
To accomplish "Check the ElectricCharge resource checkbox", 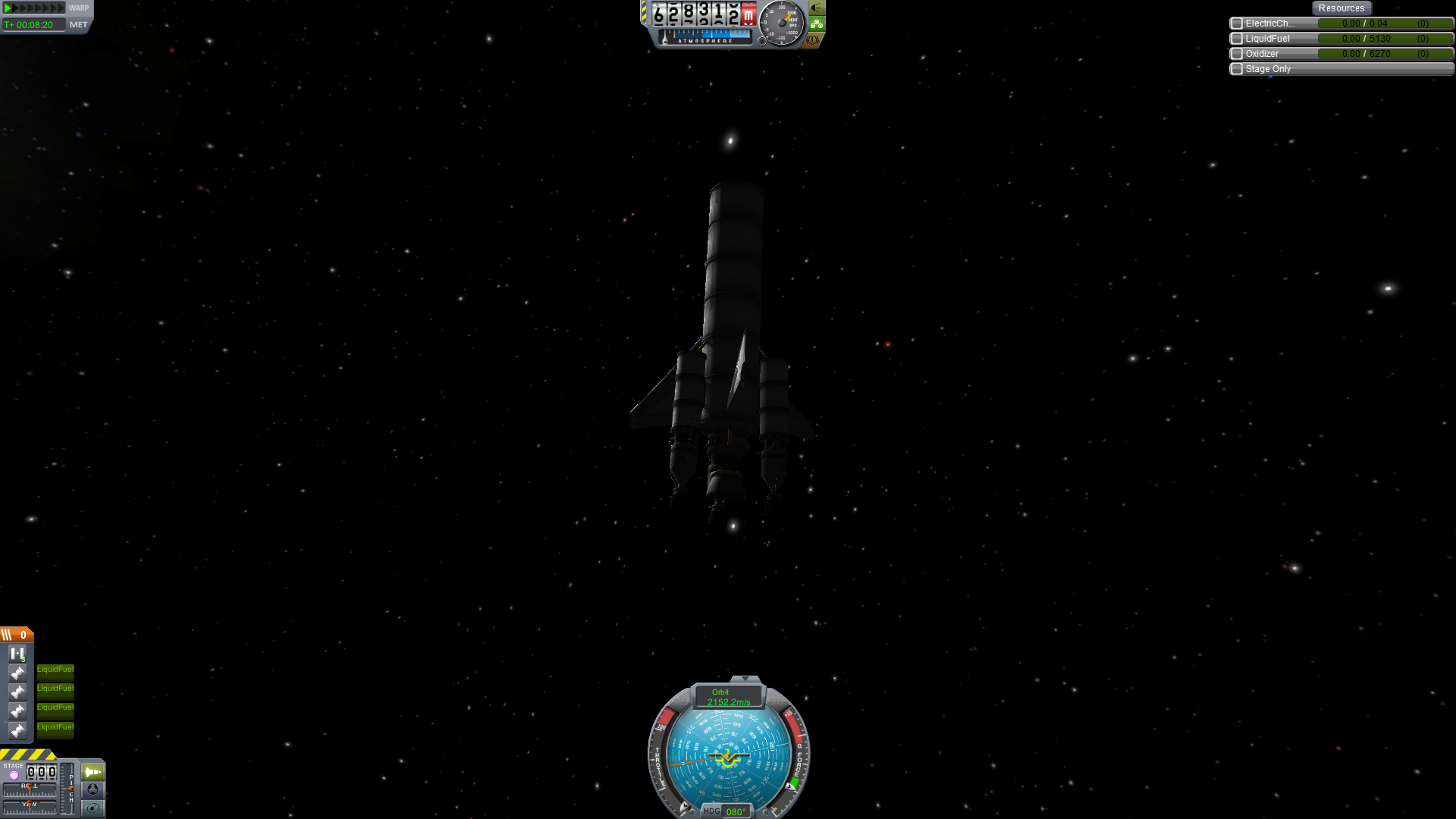I will pyautogui.click(x=1237, y=24).
